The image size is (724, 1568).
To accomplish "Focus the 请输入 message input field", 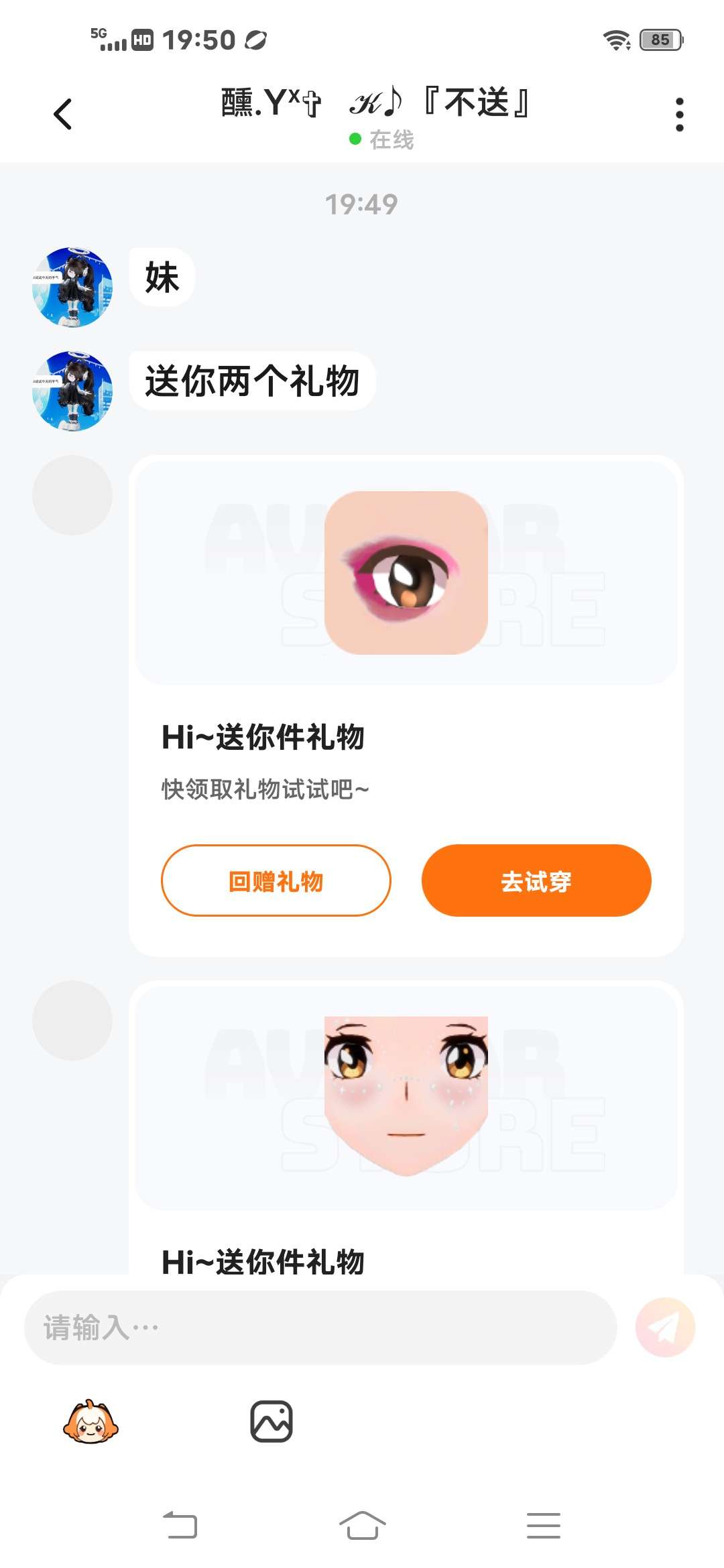I will click(320, 1327).
